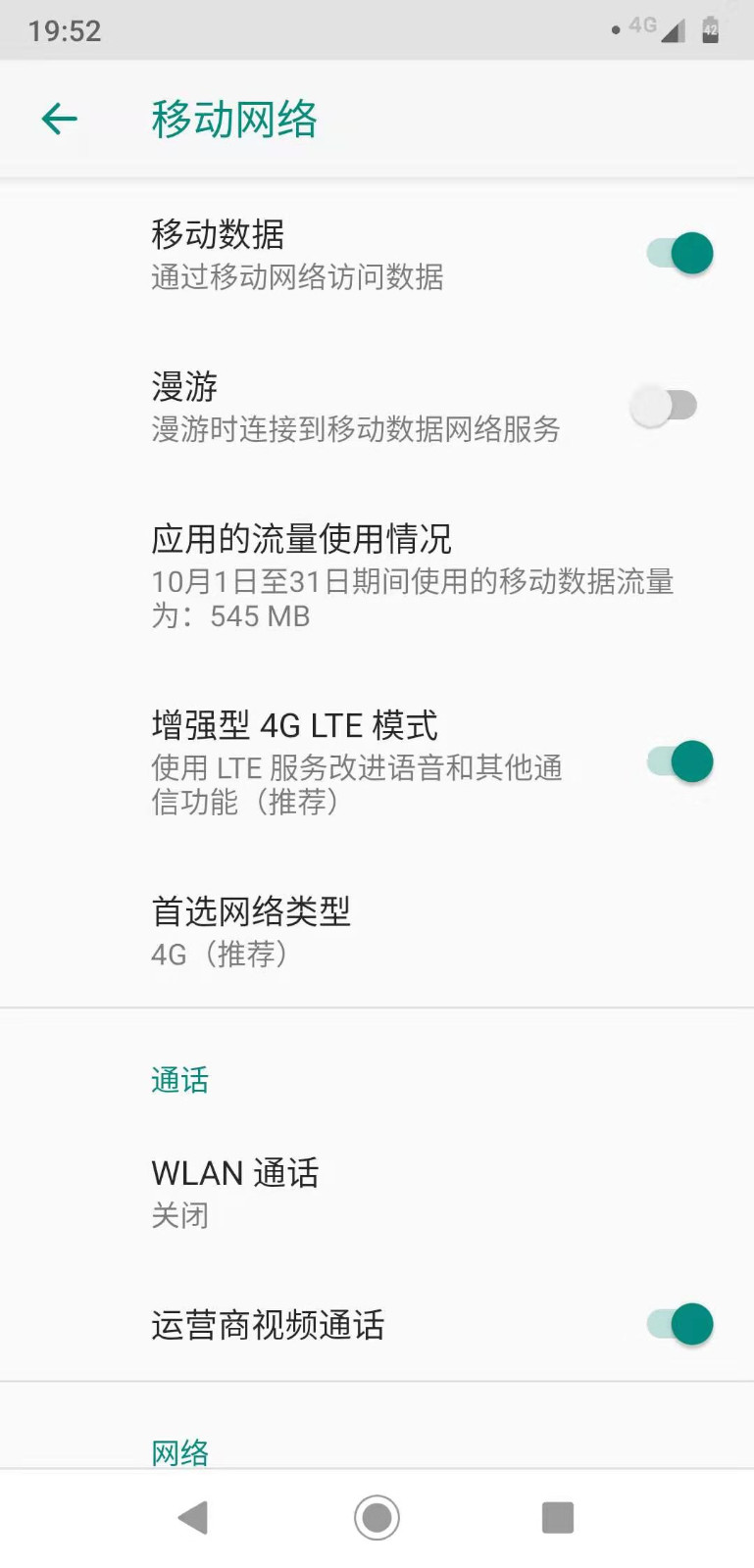Turn off the 移动数据 switch

[679, 254]
